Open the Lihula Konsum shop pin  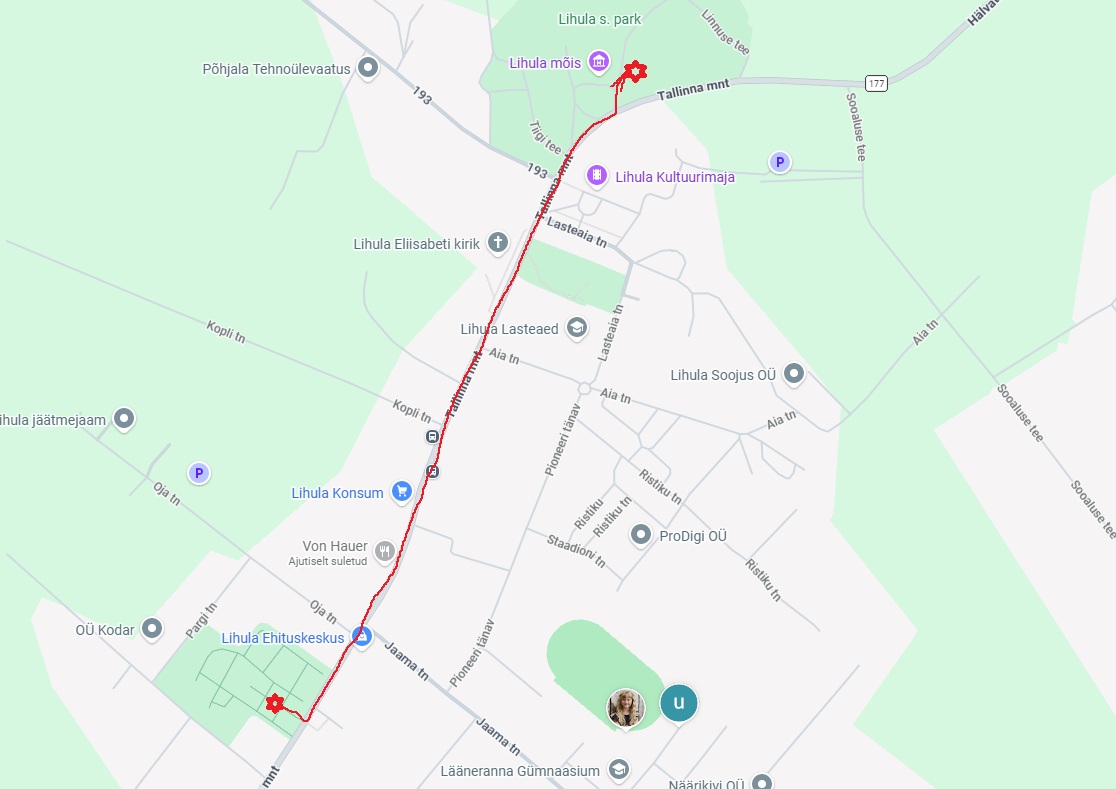pos(401,492)
